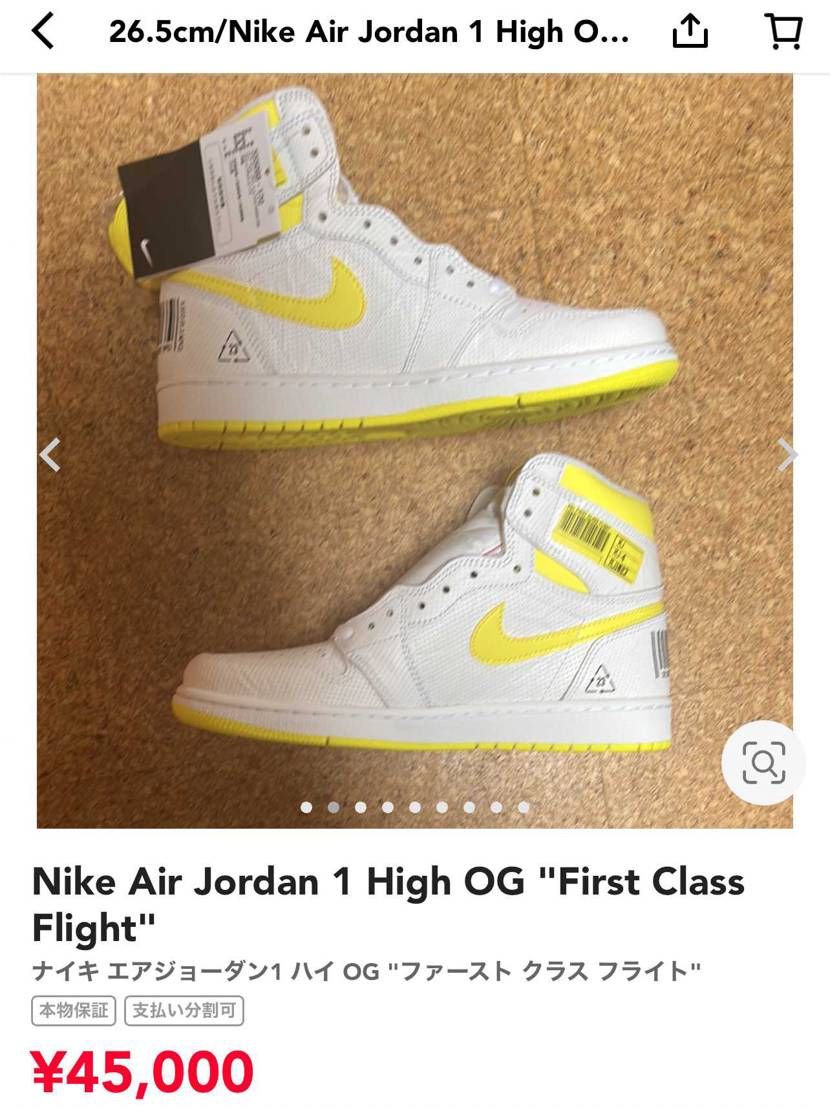This screenshot has height=1109, width=830.
Task: Select the image carousel page dots
Action: tap(415, 807)
